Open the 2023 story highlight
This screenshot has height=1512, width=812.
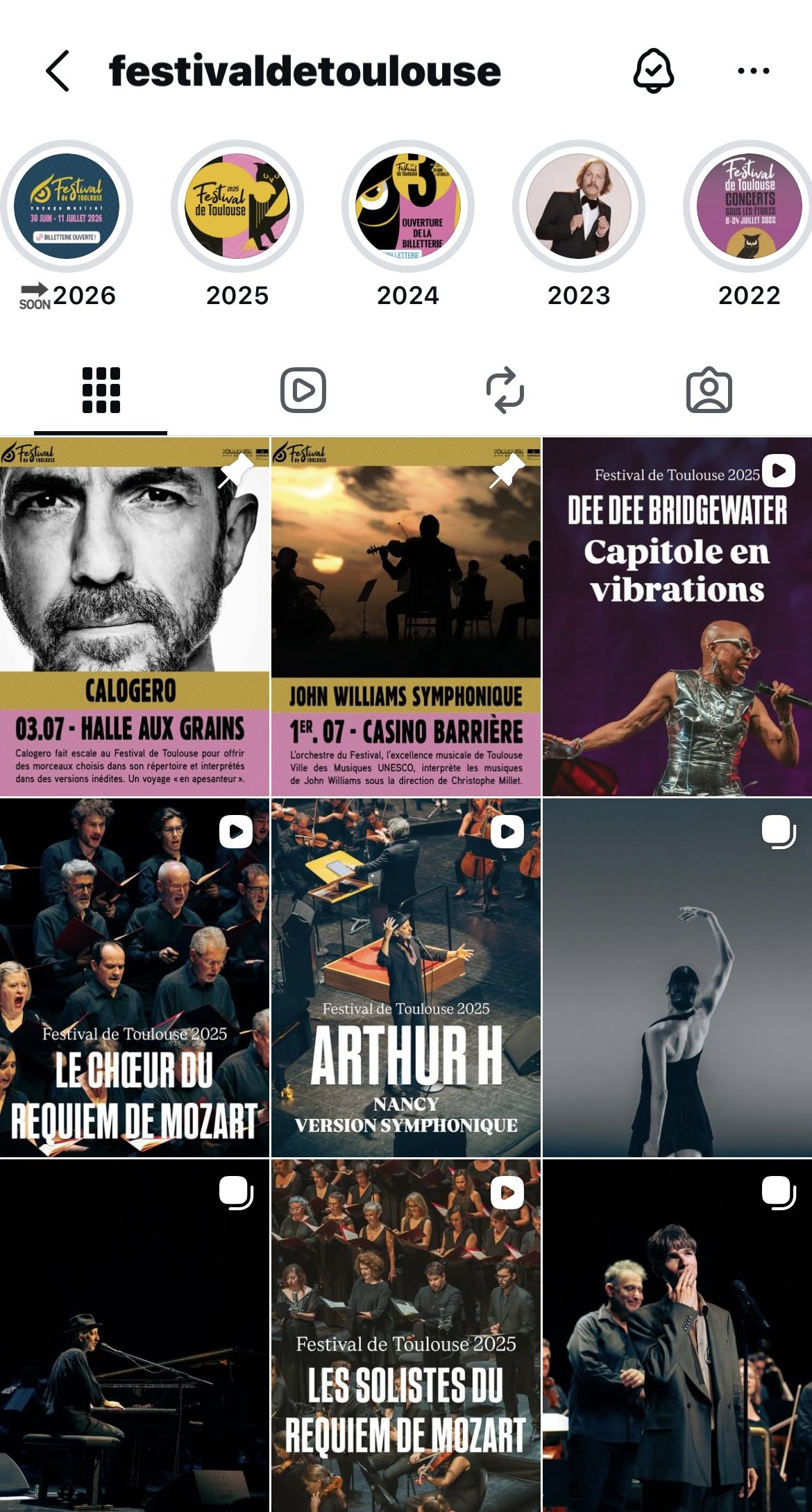point(577,205)
